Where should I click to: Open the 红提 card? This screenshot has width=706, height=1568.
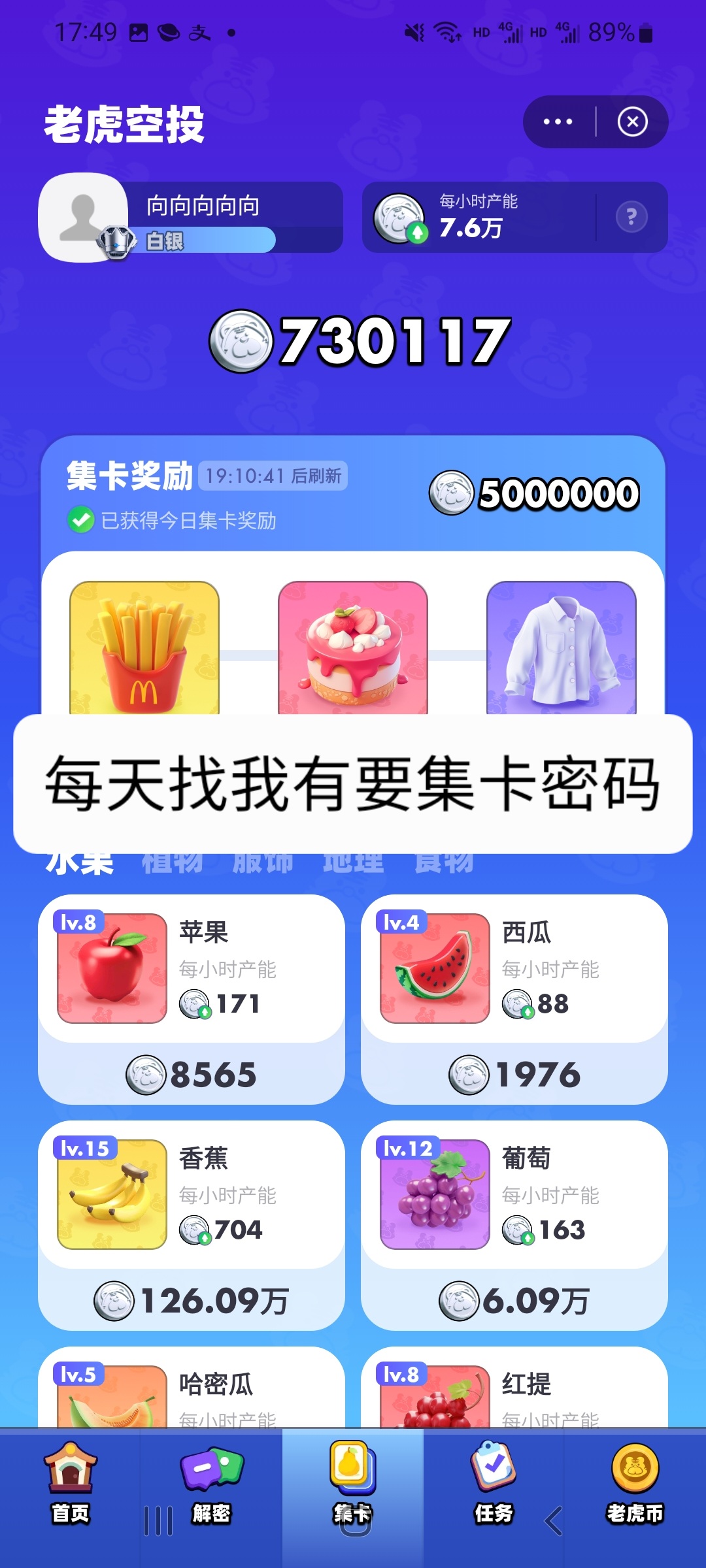coord(514,1388)
